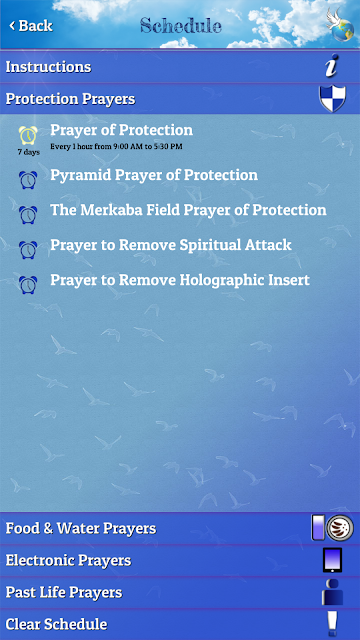The image size is (360, 640).
Task: Open Prayer of Protection schedule
Action: (x=180, y=139)
